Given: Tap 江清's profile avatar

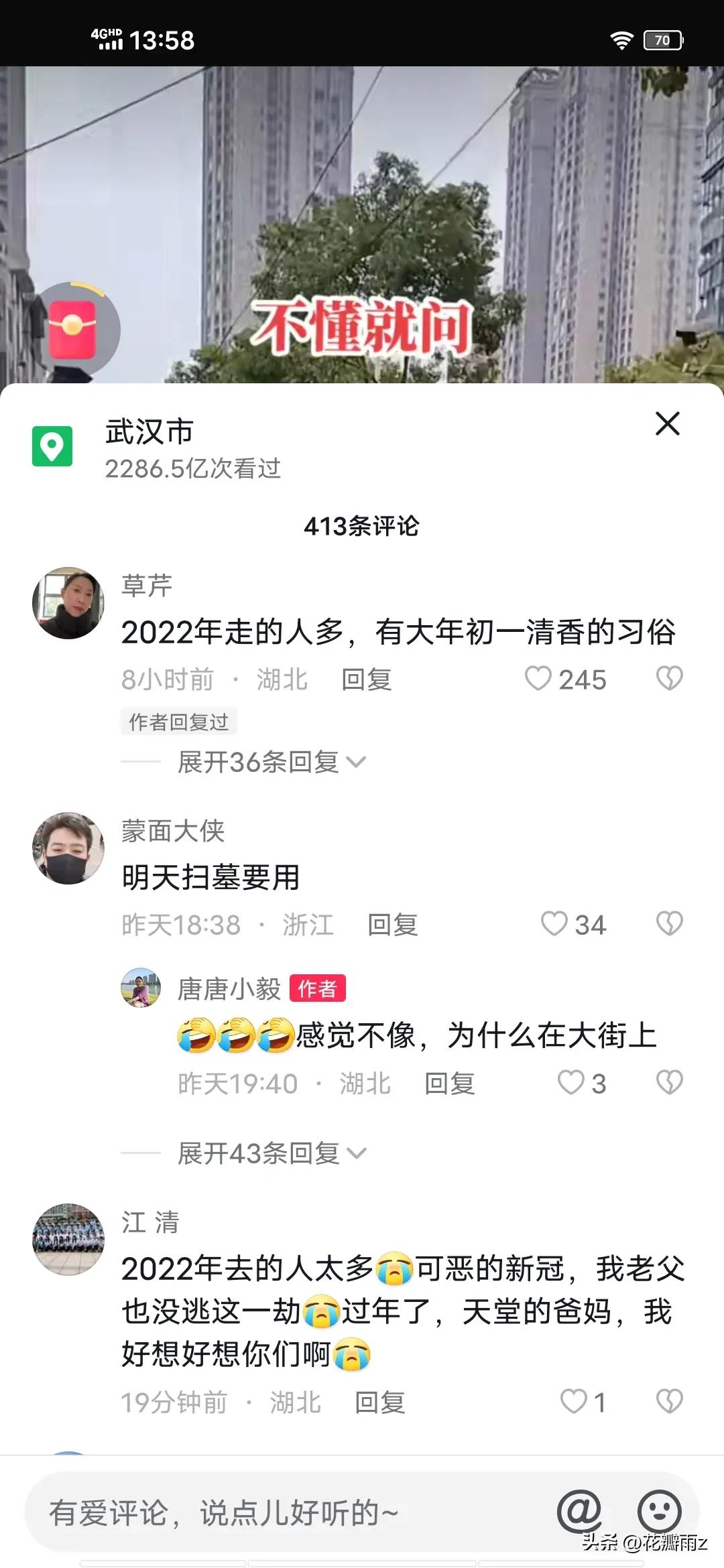Looking at the screenshot, I should pos(68,1238).
